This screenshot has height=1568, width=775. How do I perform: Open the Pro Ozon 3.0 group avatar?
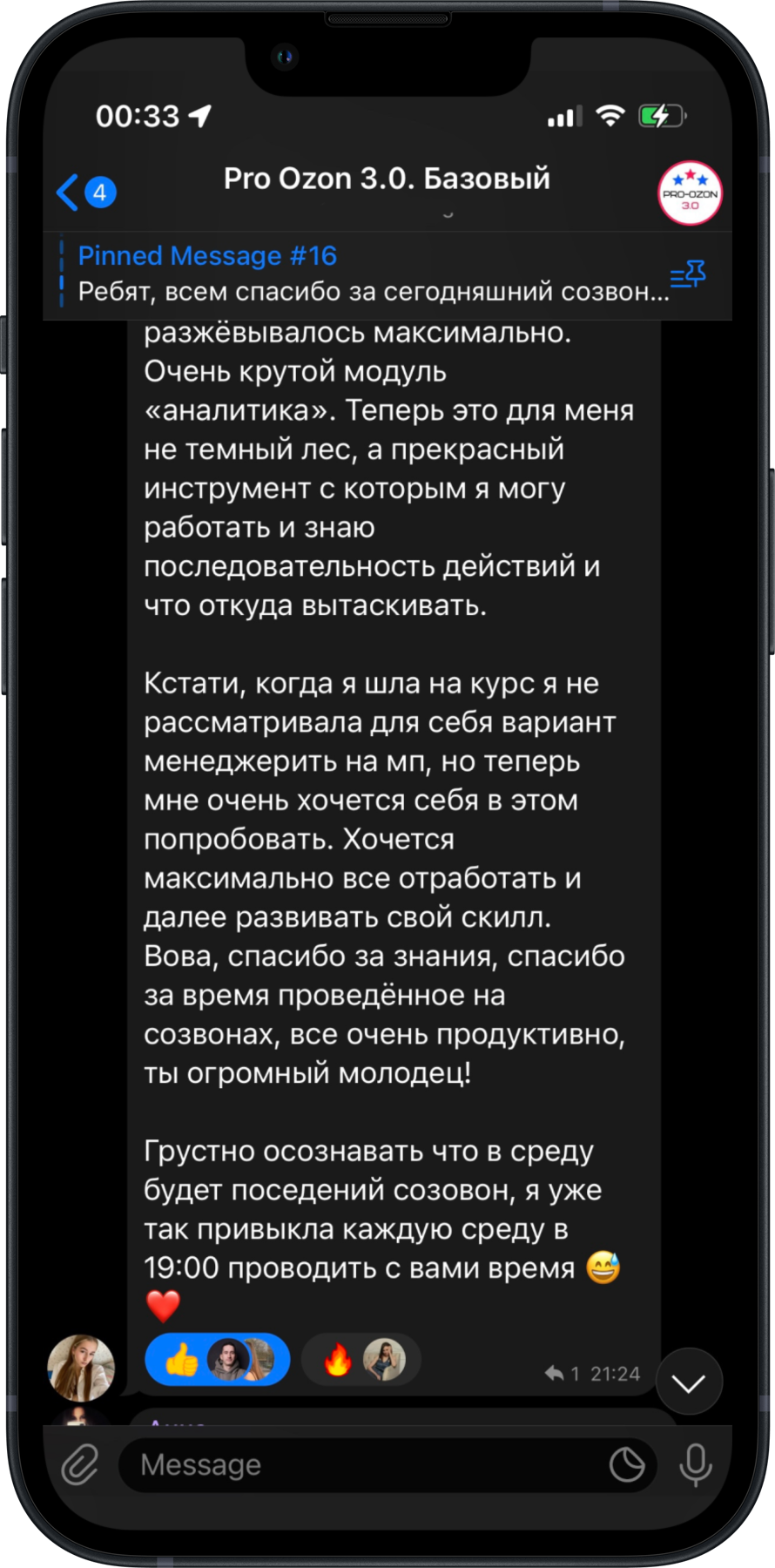(x=689, y=193)
